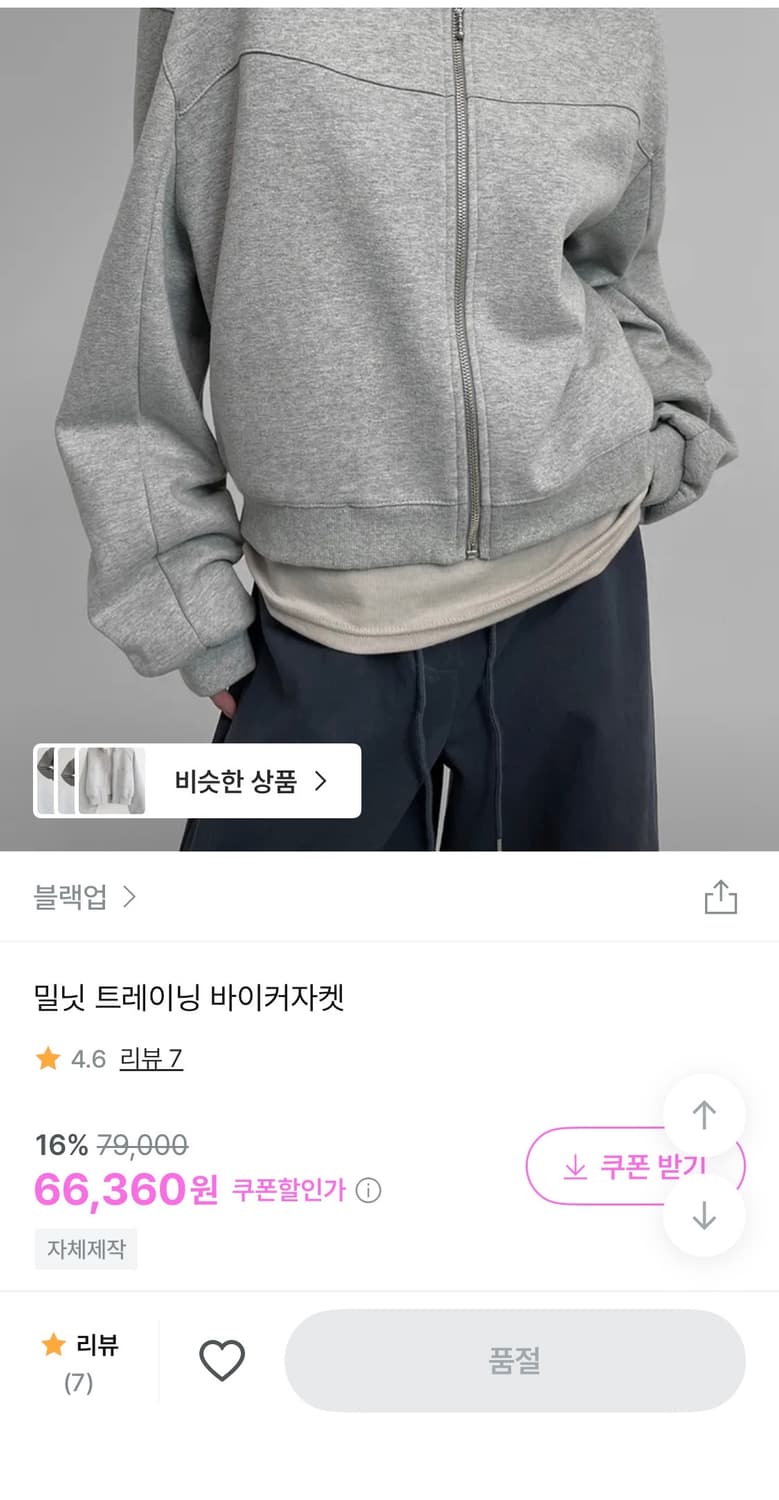
Task: Tap the heart icon to like product
Action: click(x=222, y=1360)
